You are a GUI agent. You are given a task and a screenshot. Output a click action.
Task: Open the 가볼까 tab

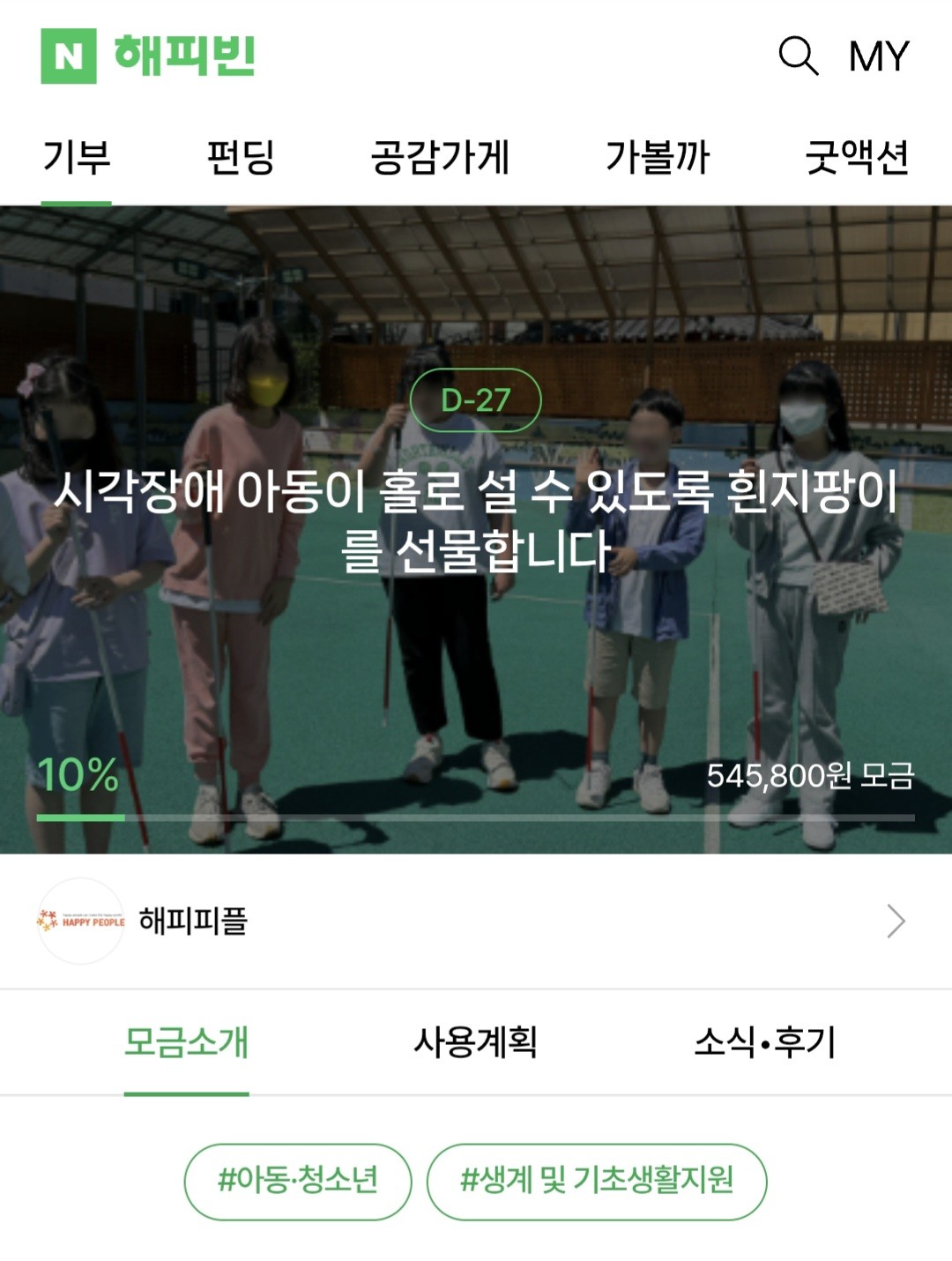coord(658,158)
